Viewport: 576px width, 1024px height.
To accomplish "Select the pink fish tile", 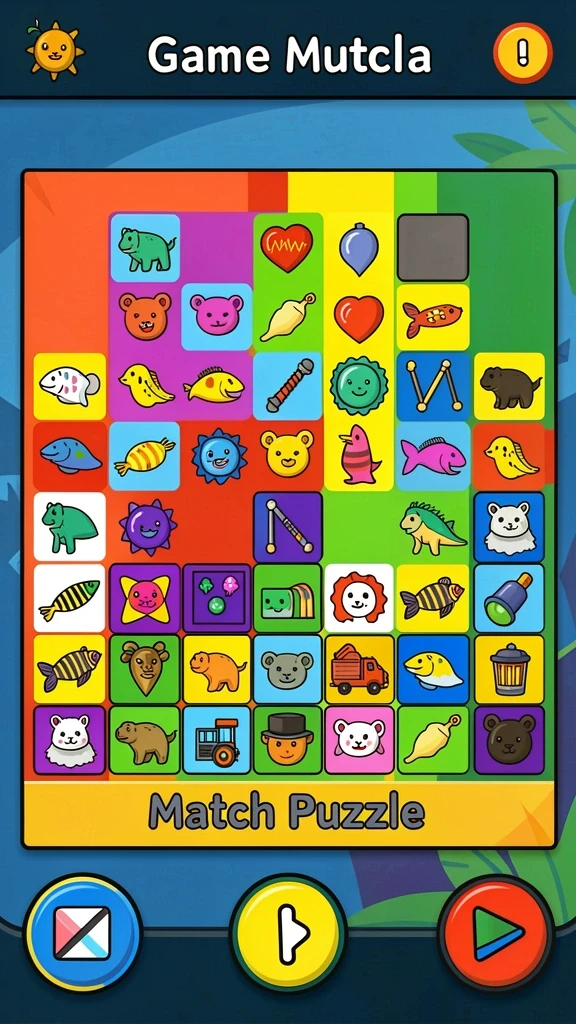I will click(x=432, y=456).
